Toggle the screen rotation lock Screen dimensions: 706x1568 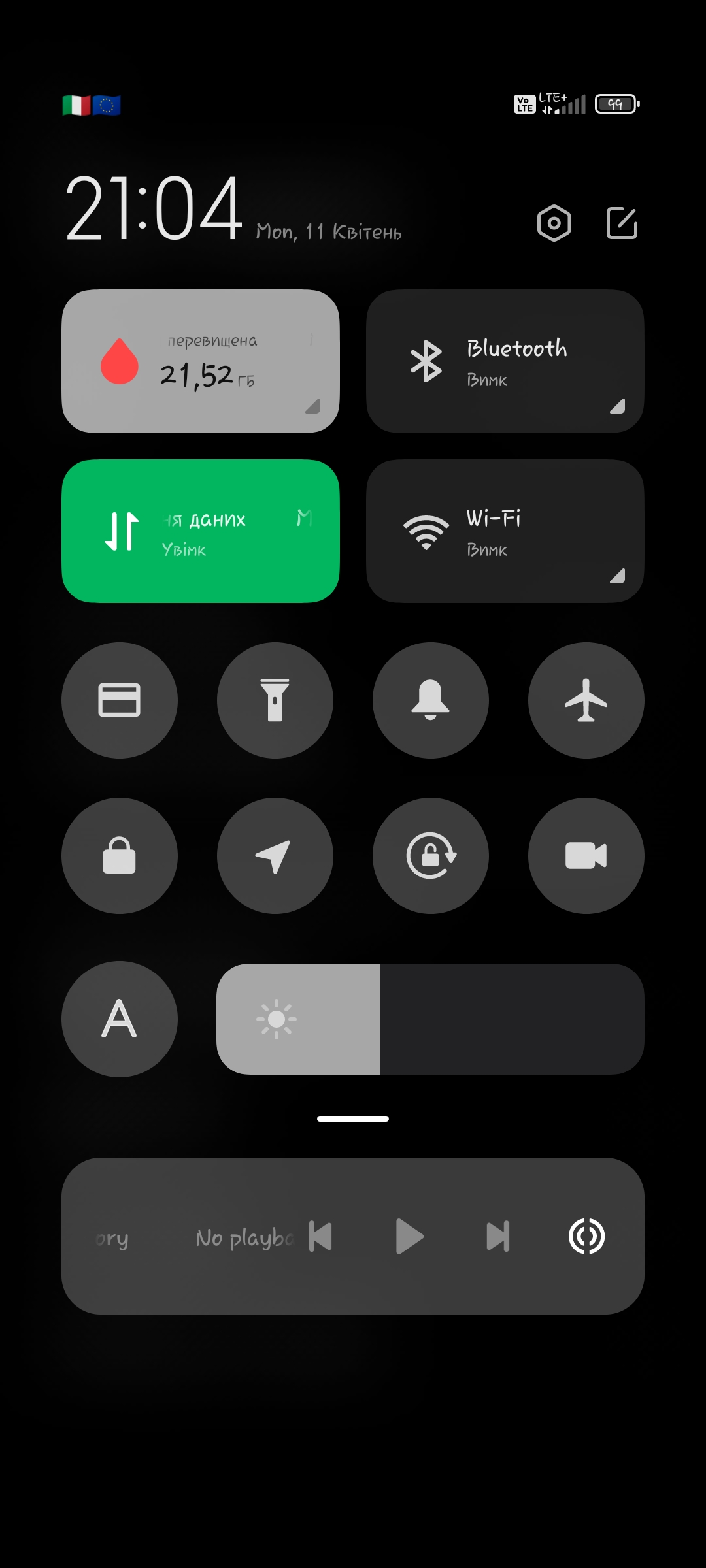tap(431, 856)
